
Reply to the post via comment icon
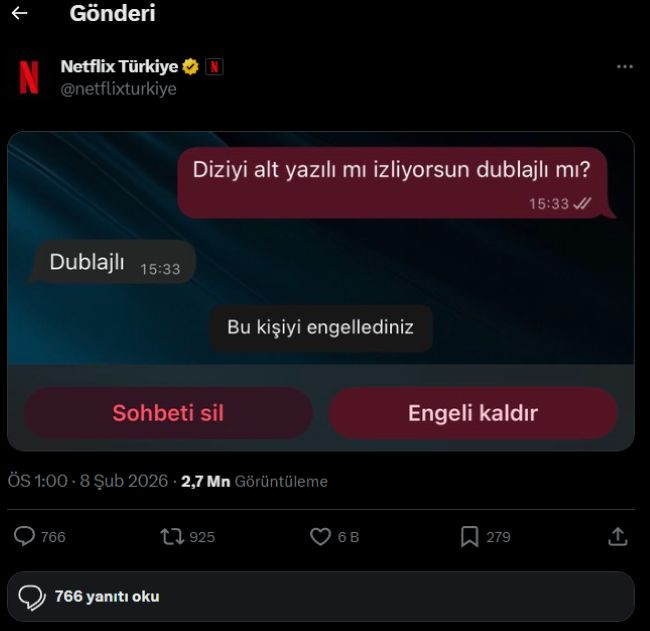25,537
